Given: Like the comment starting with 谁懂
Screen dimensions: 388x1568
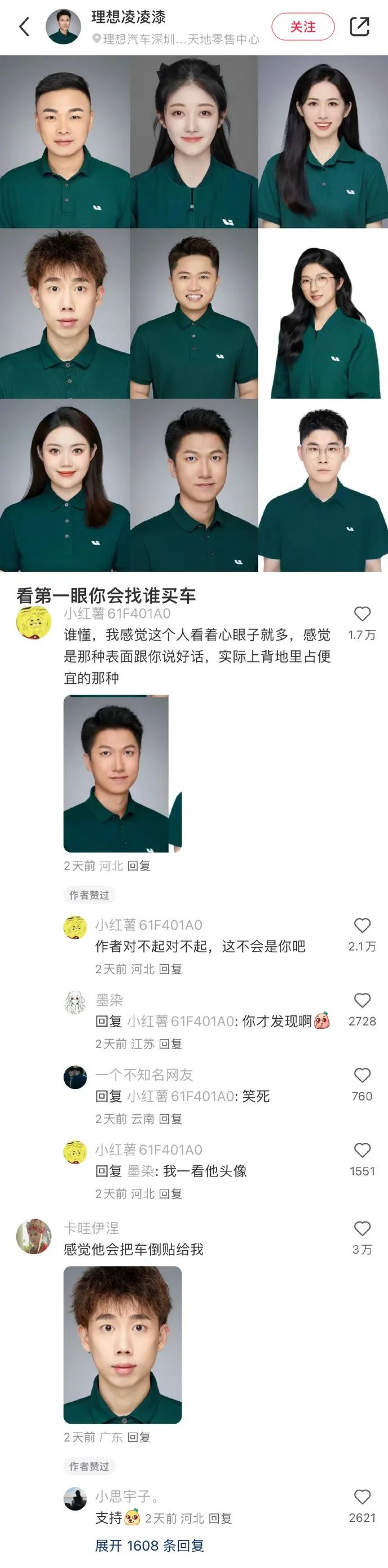Looking at the screenshot, I should point(362,614).
